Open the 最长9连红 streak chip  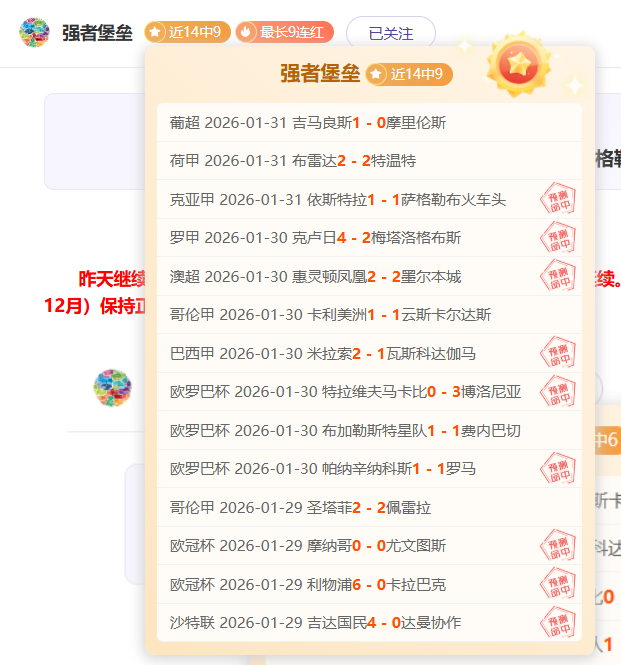tap(284, 32)
